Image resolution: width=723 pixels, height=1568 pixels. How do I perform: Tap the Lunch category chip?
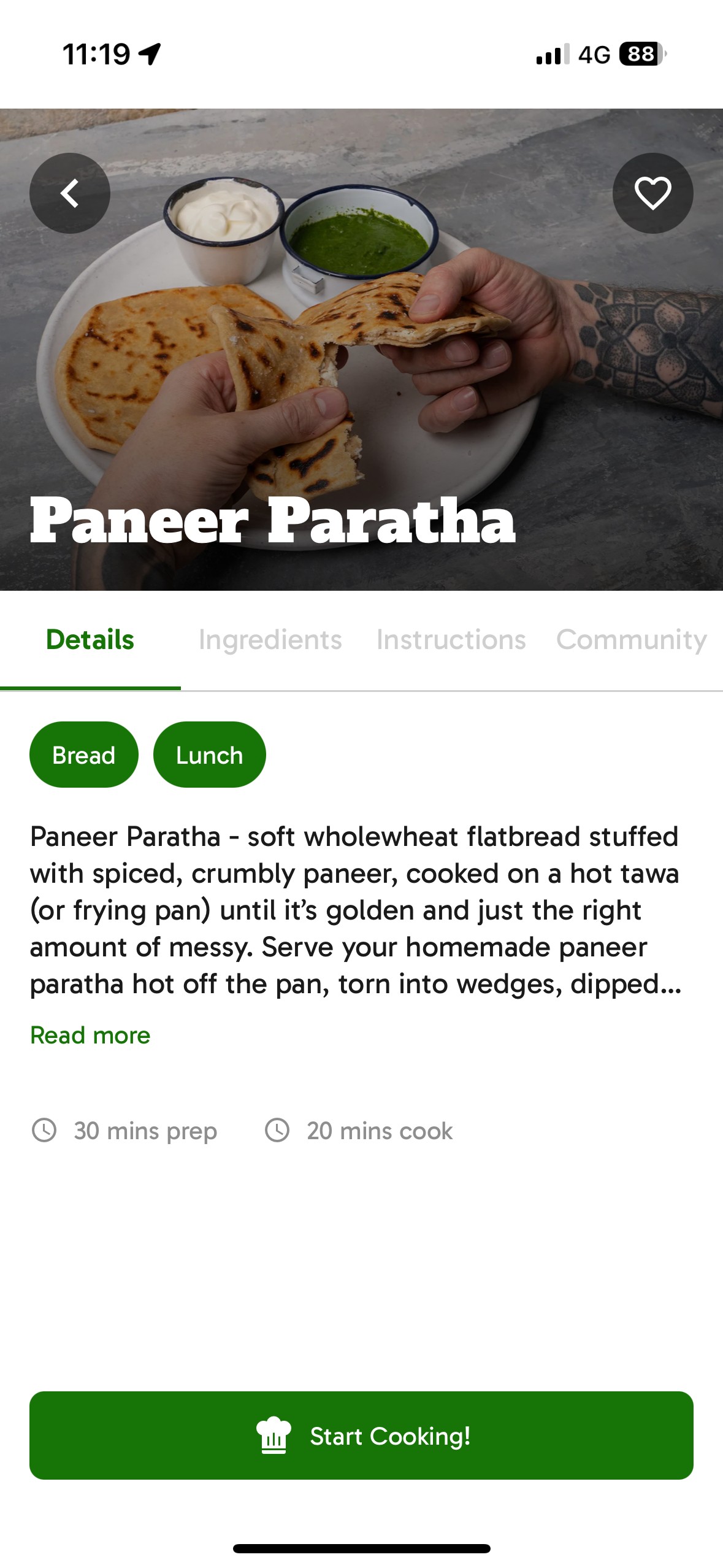tap(209, 755)
